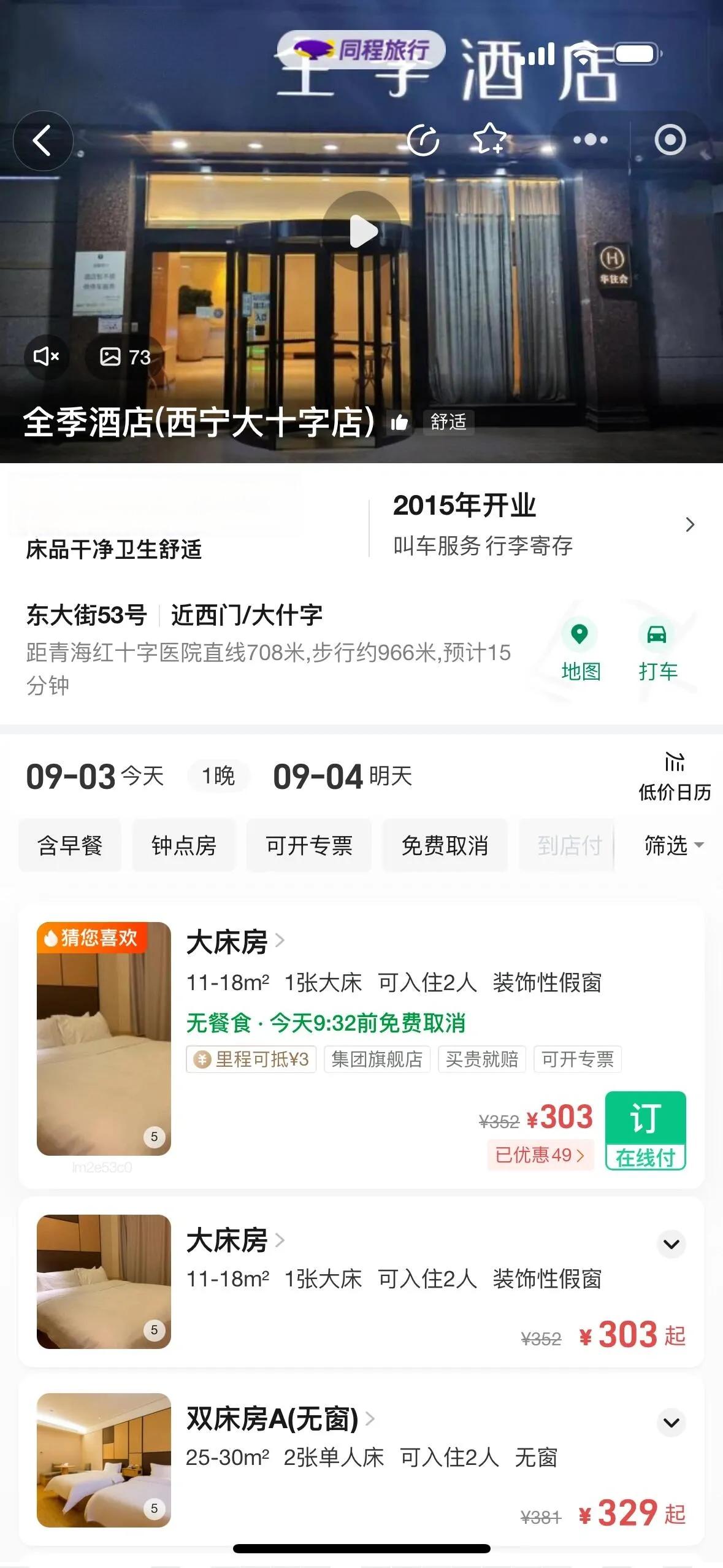Expand the 双床房A(无窗) room options
This screenshot has width=723, height=1568.
pos(671,1423)
